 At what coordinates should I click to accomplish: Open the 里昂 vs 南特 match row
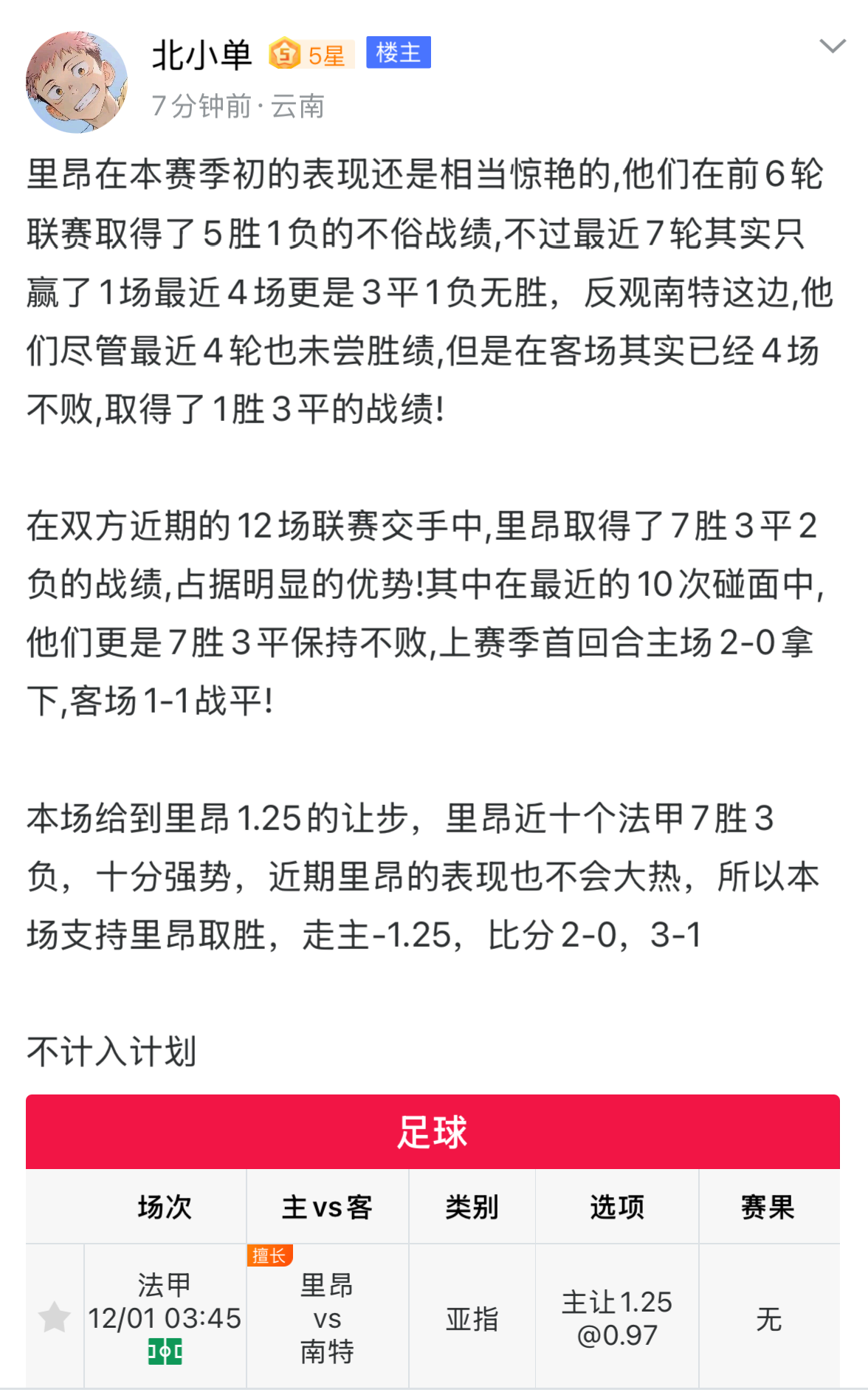[x=327, y=1318]
